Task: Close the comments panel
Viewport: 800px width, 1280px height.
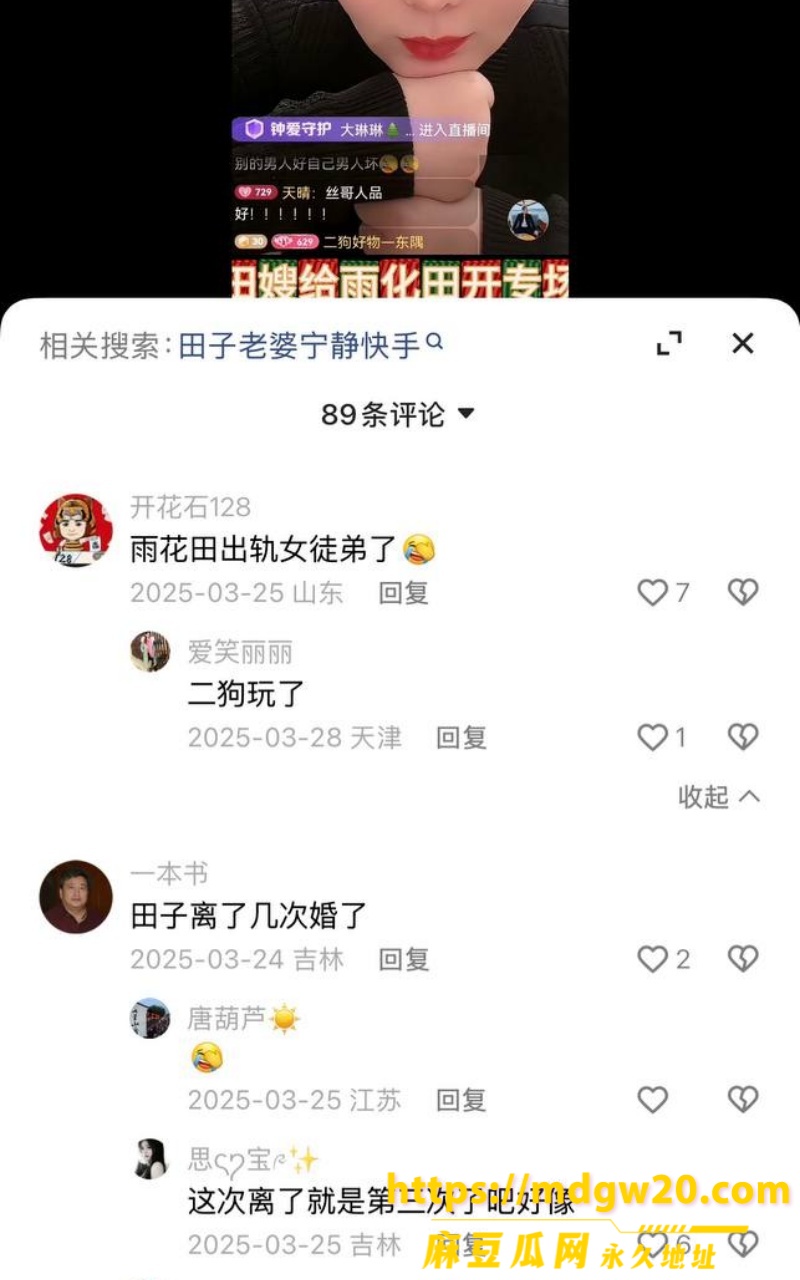Action: tap(742, 344)
